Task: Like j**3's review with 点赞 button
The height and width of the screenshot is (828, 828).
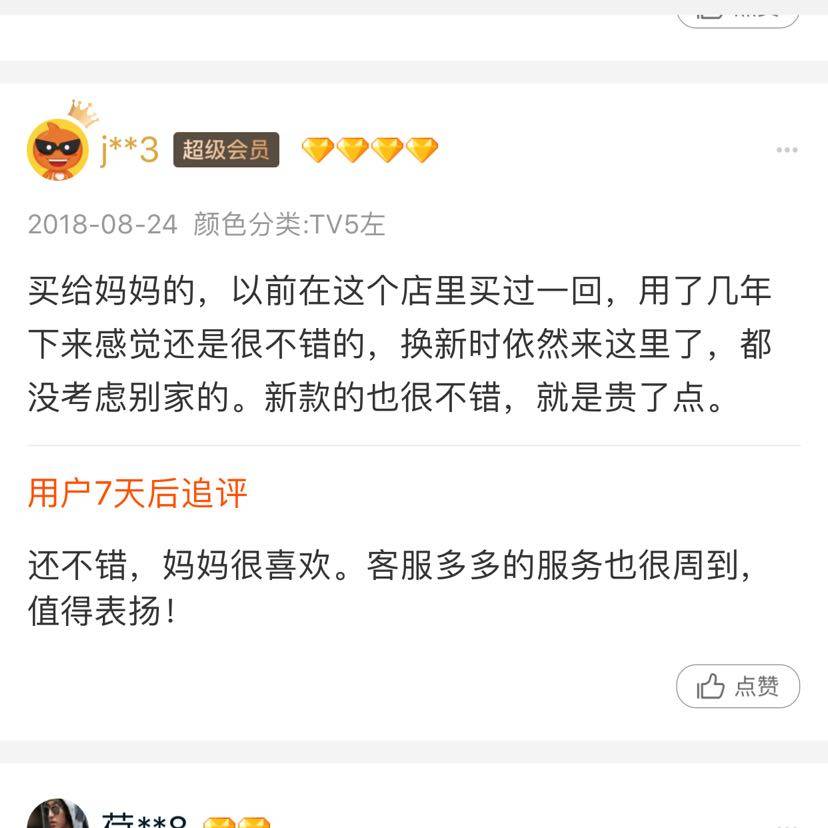Action: click(738, 686)
